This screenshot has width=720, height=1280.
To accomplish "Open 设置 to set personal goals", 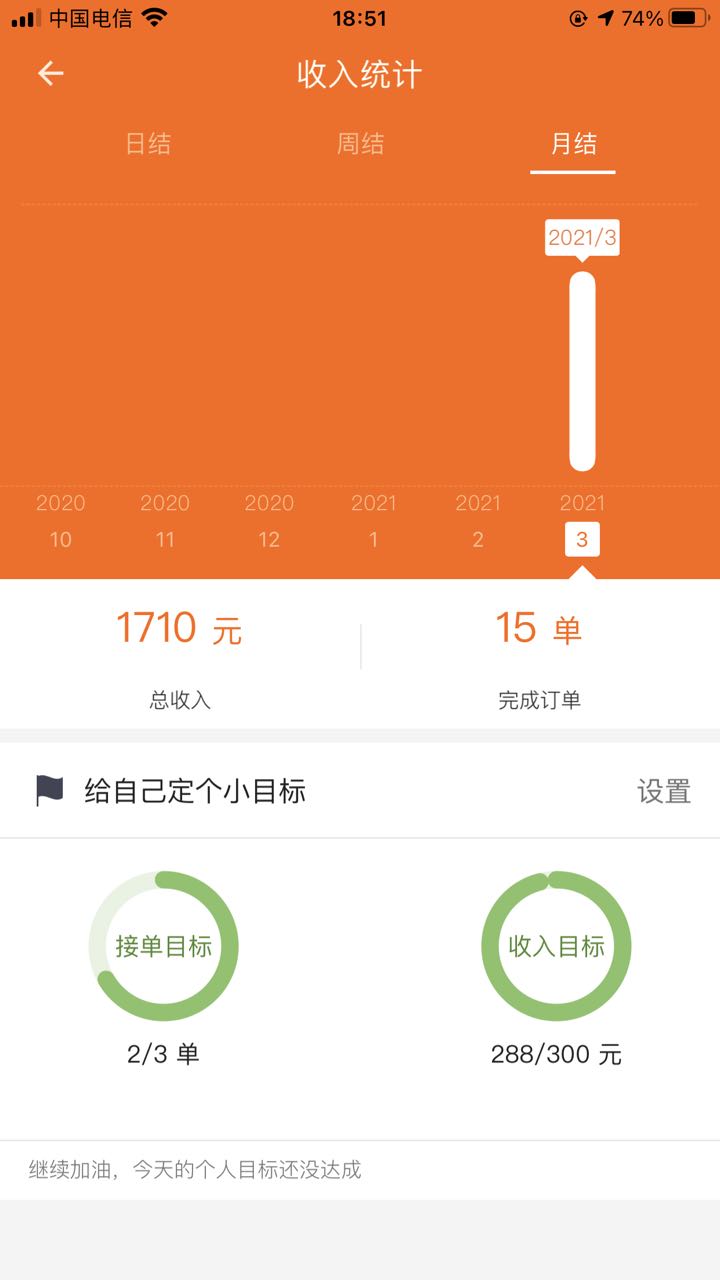I will point(664,792).
